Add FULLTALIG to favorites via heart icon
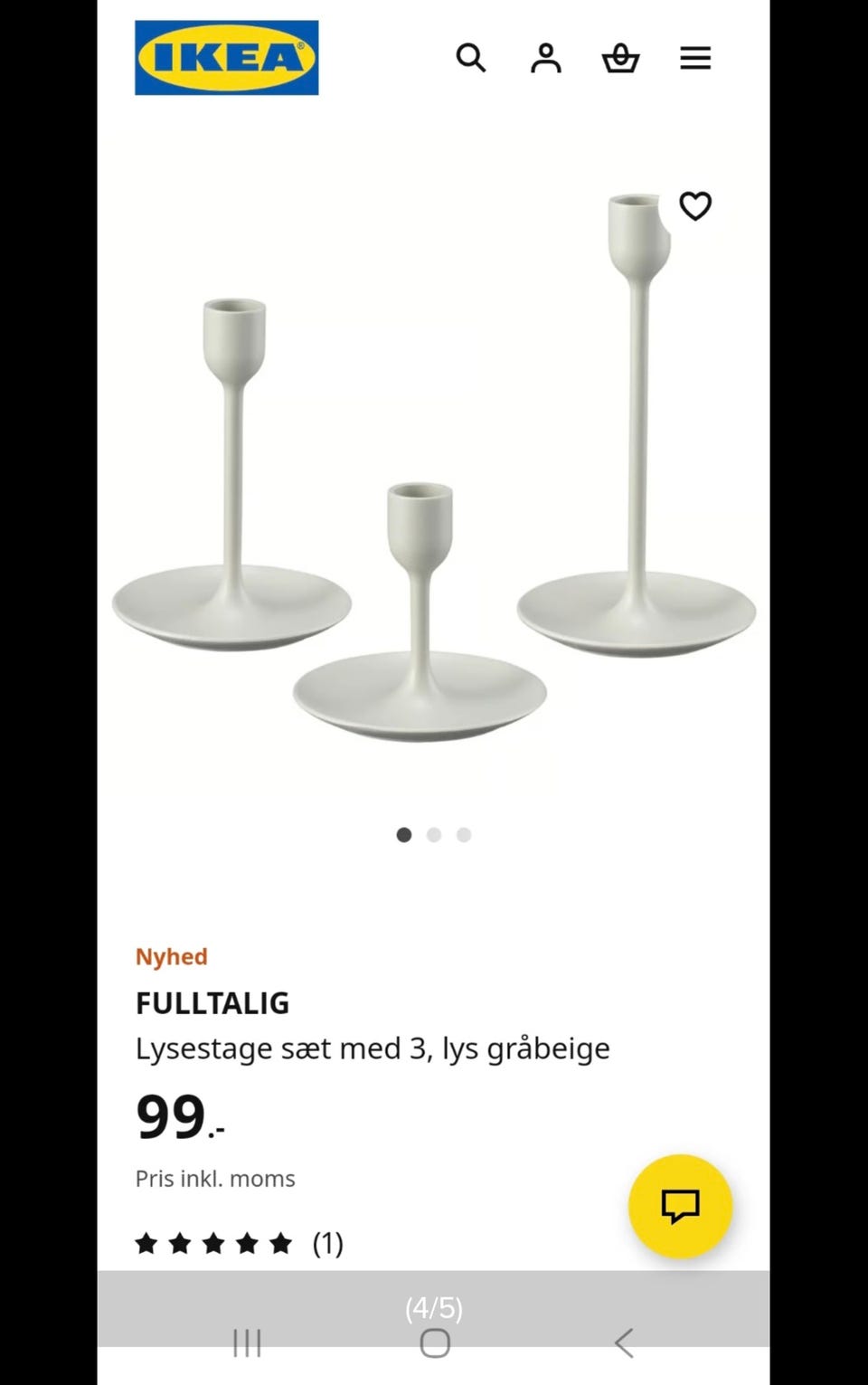 [696, 206]
